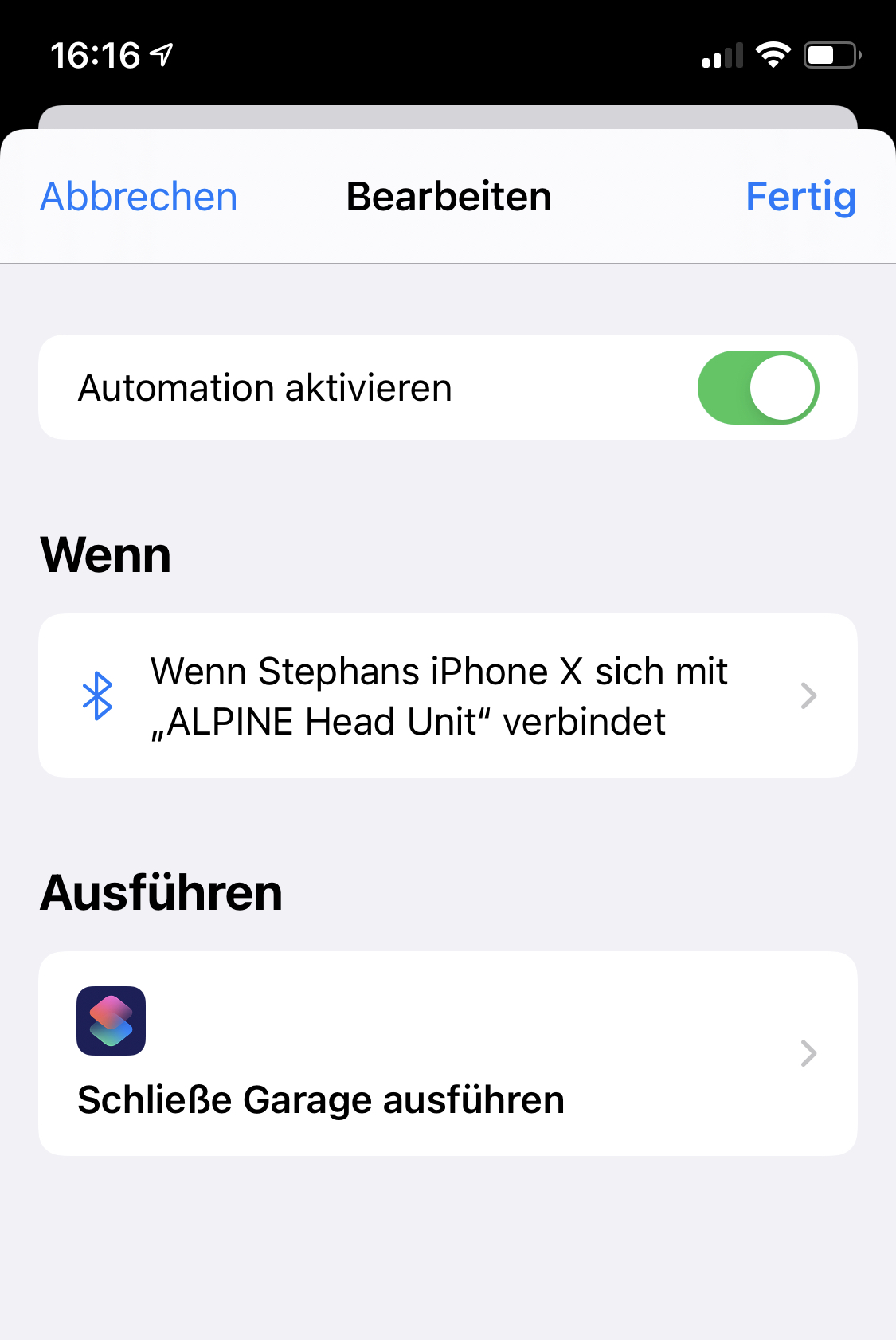Open the Schließe Garage ausführen action
This screenshot has width=896, height=1340.
pos(448,1053)
